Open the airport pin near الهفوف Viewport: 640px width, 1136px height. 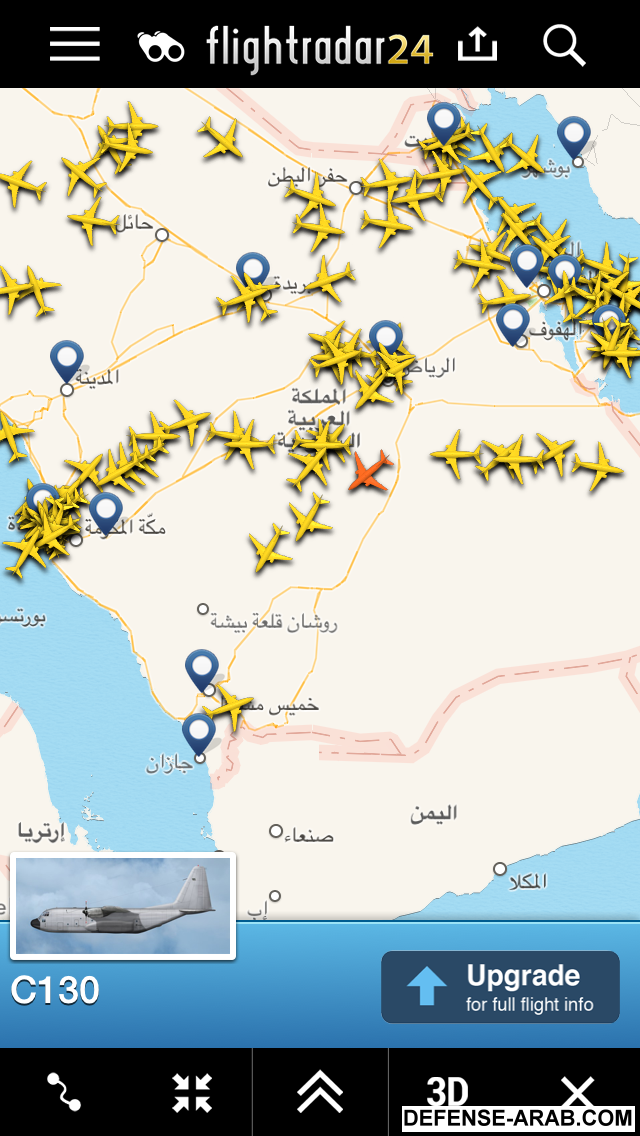[513, 323]
